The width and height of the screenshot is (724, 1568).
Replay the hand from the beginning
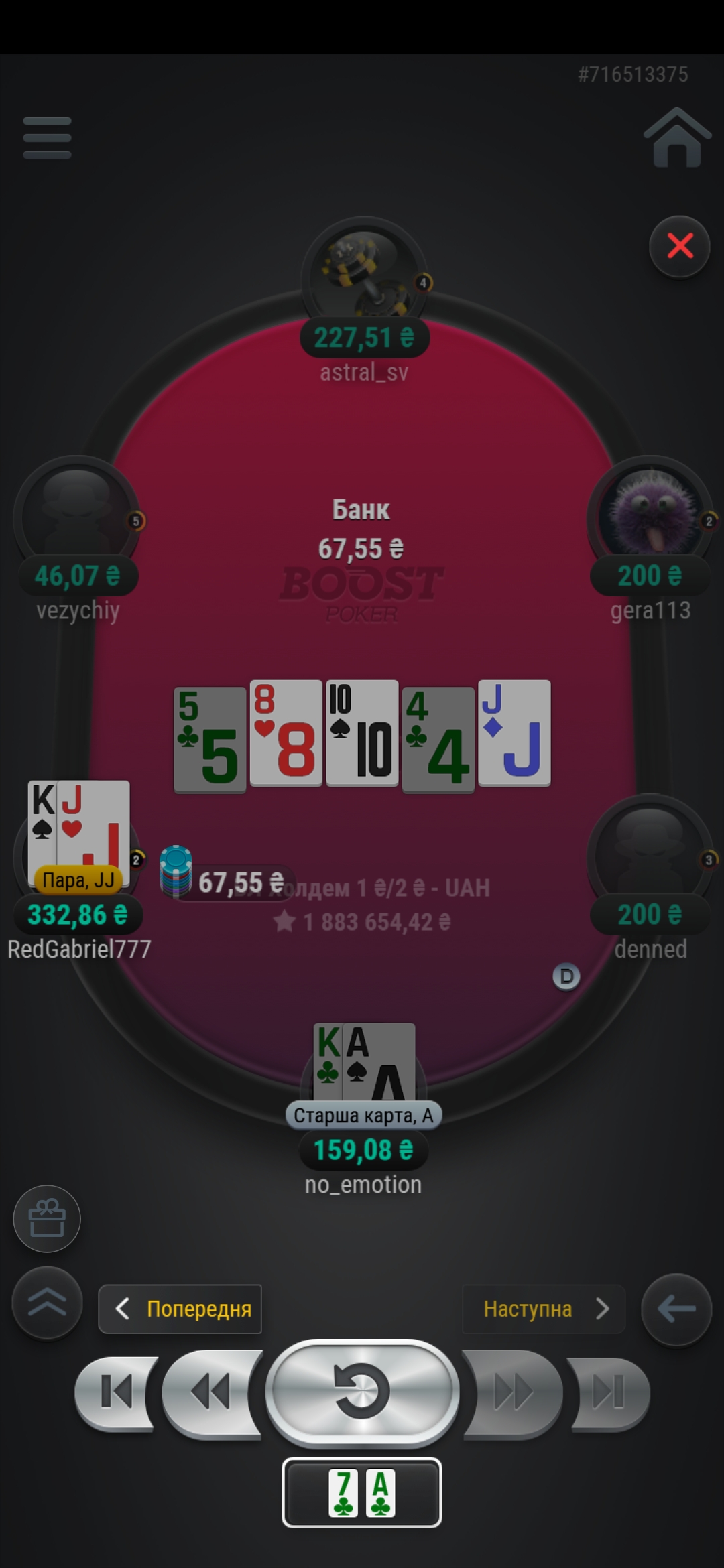[362, 1392]
